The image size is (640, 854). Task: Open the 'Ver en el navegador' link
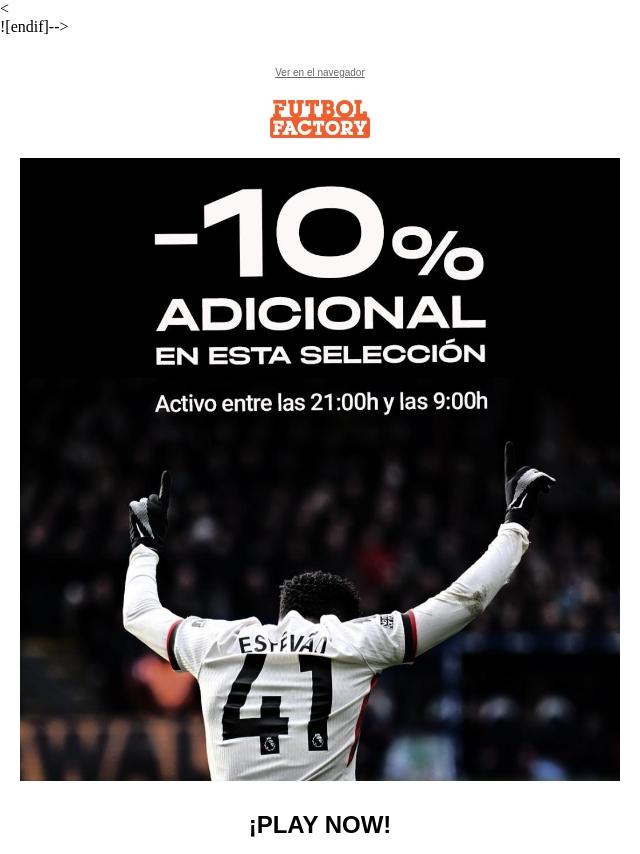coord(320,73)
